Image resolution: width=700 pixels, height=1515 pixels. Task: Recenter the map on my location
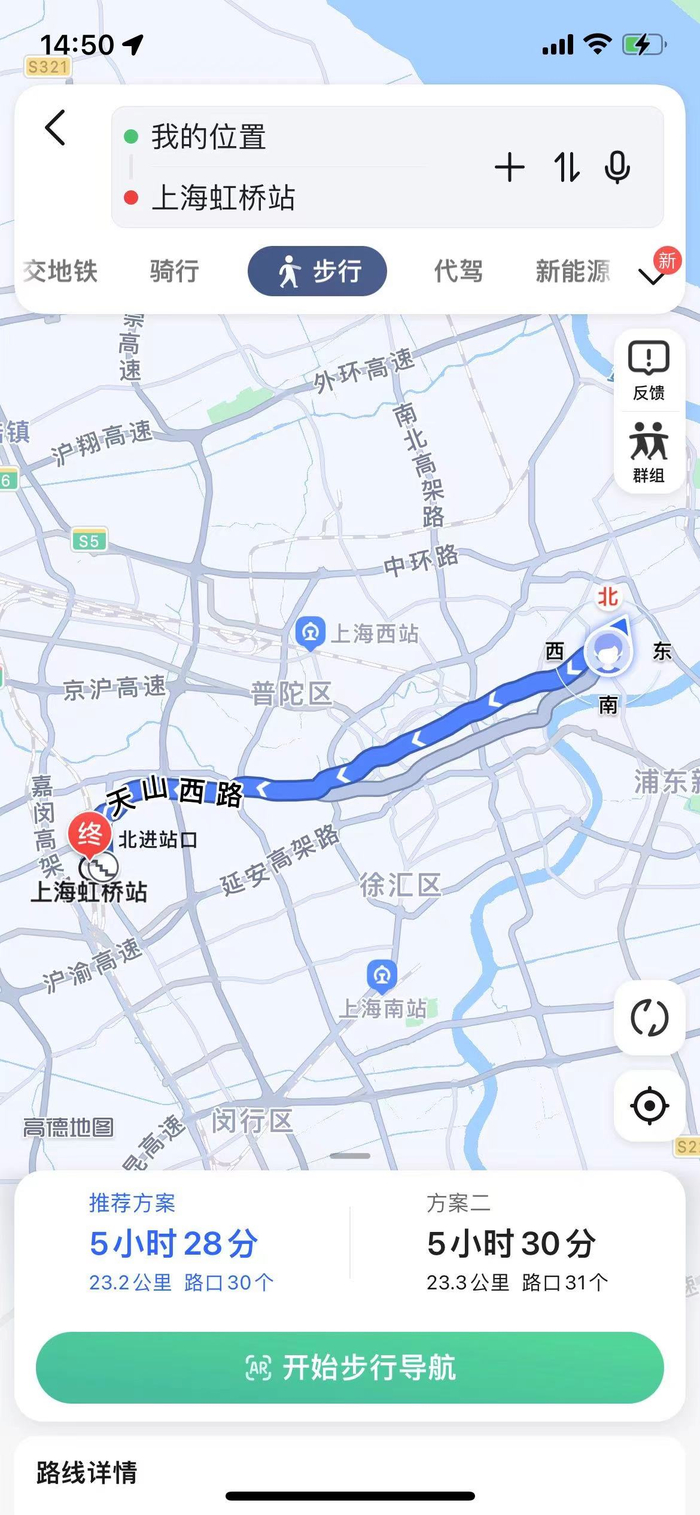[x=649, y=1106]
